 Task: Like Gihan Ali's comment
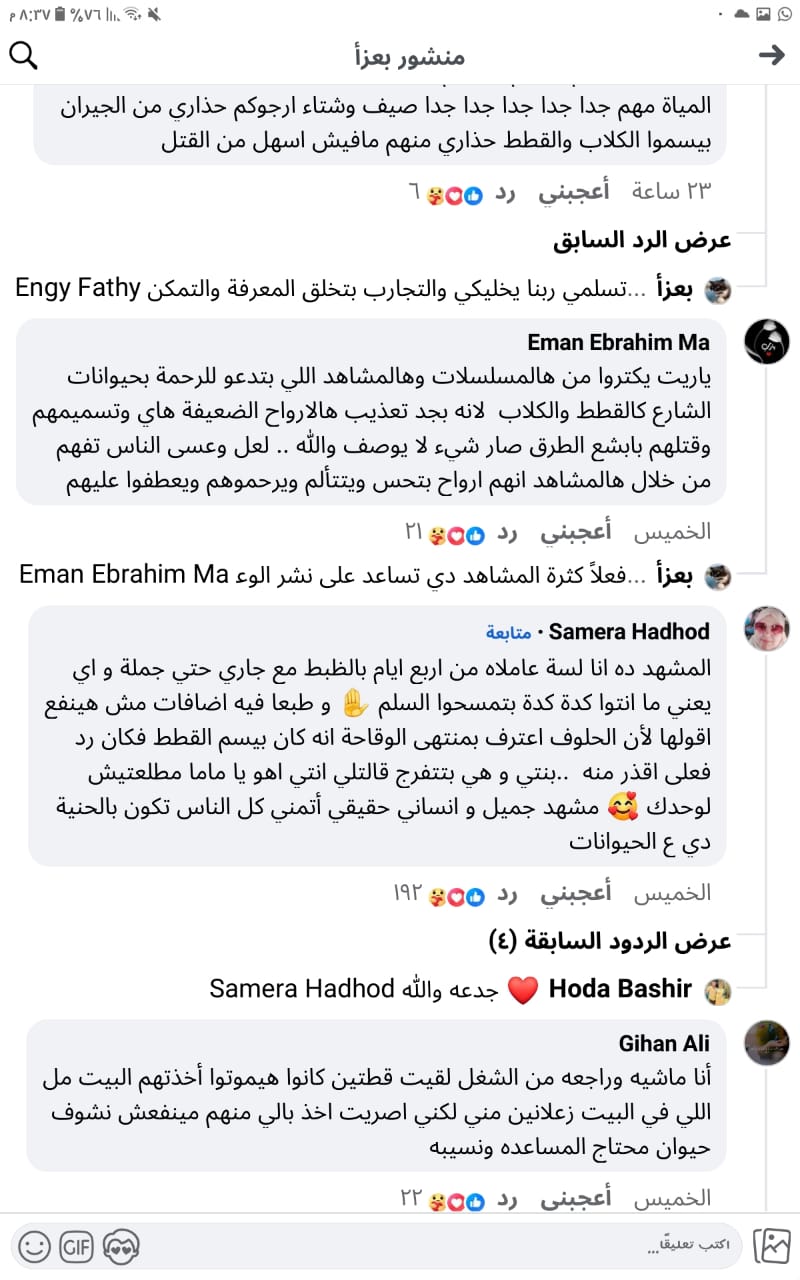coord(575,1198)
